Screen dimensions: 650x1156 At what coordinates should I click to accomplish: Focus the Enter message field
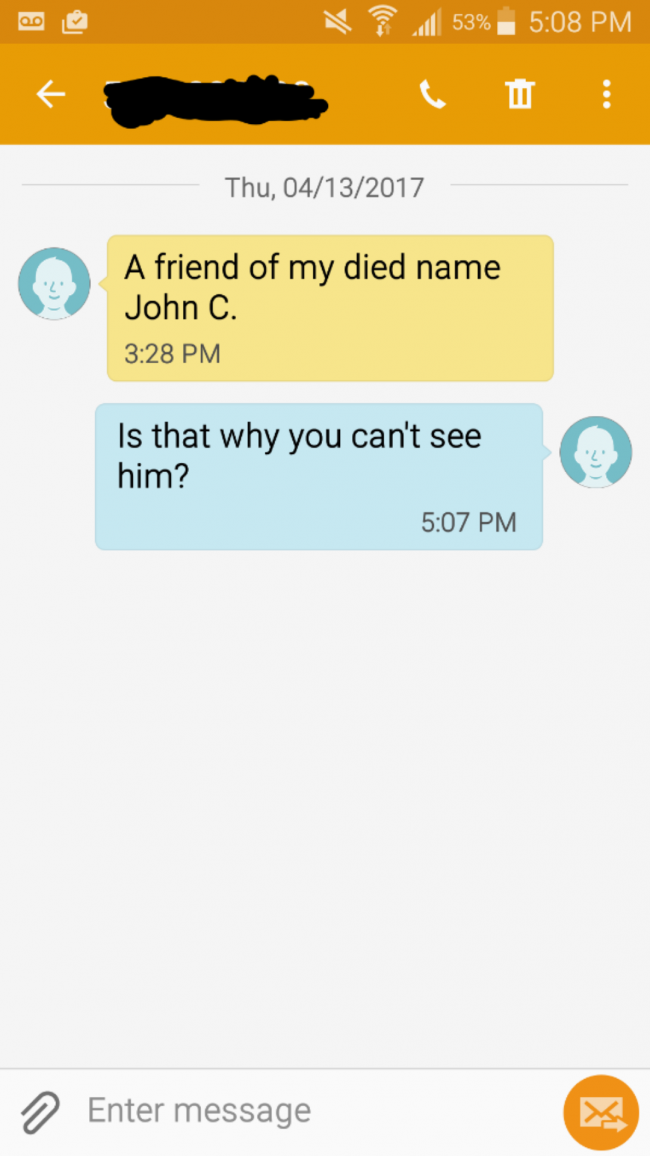(317, 1110)
